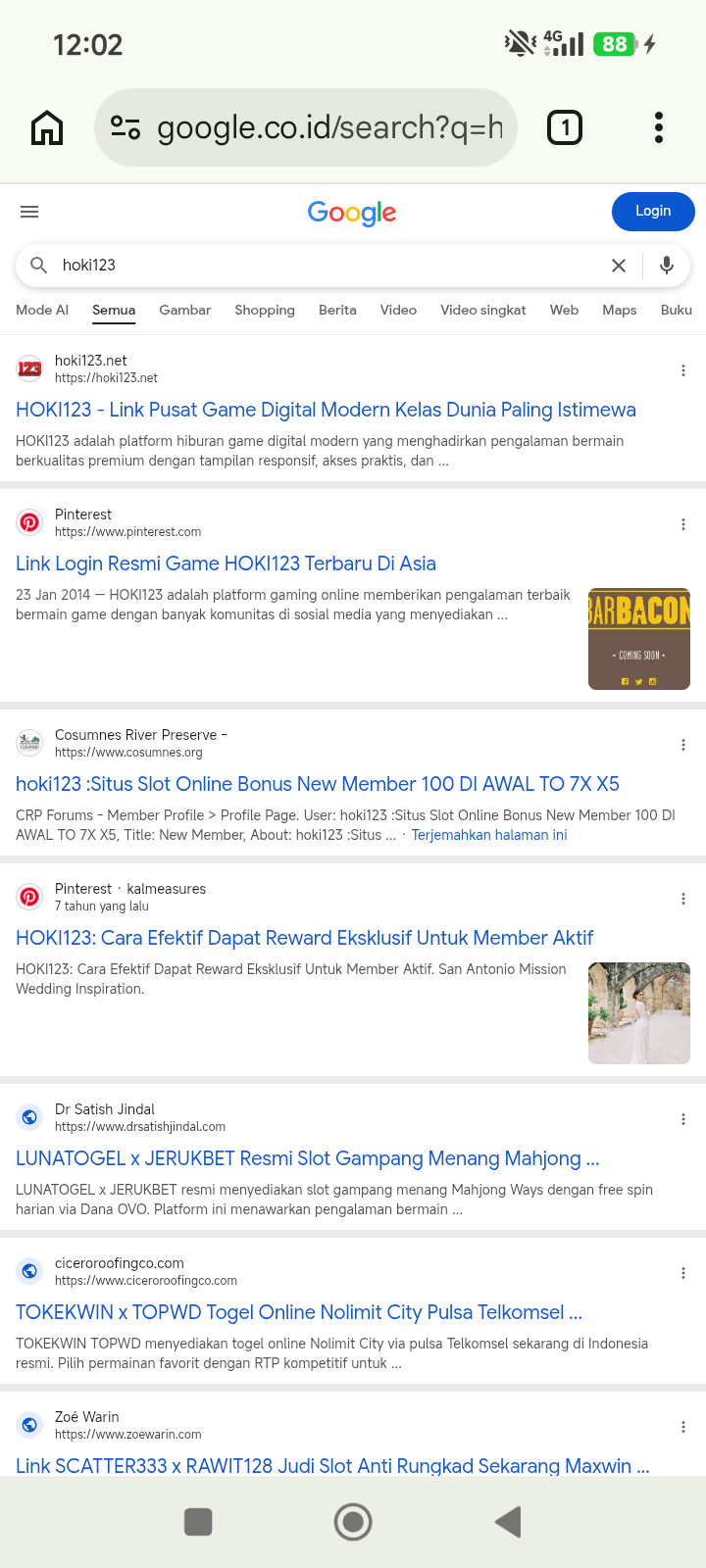Open Pinterest result Link Login Resmi Game
Image resolution: width=706 pixels, height=1568 pixels.
226,563
